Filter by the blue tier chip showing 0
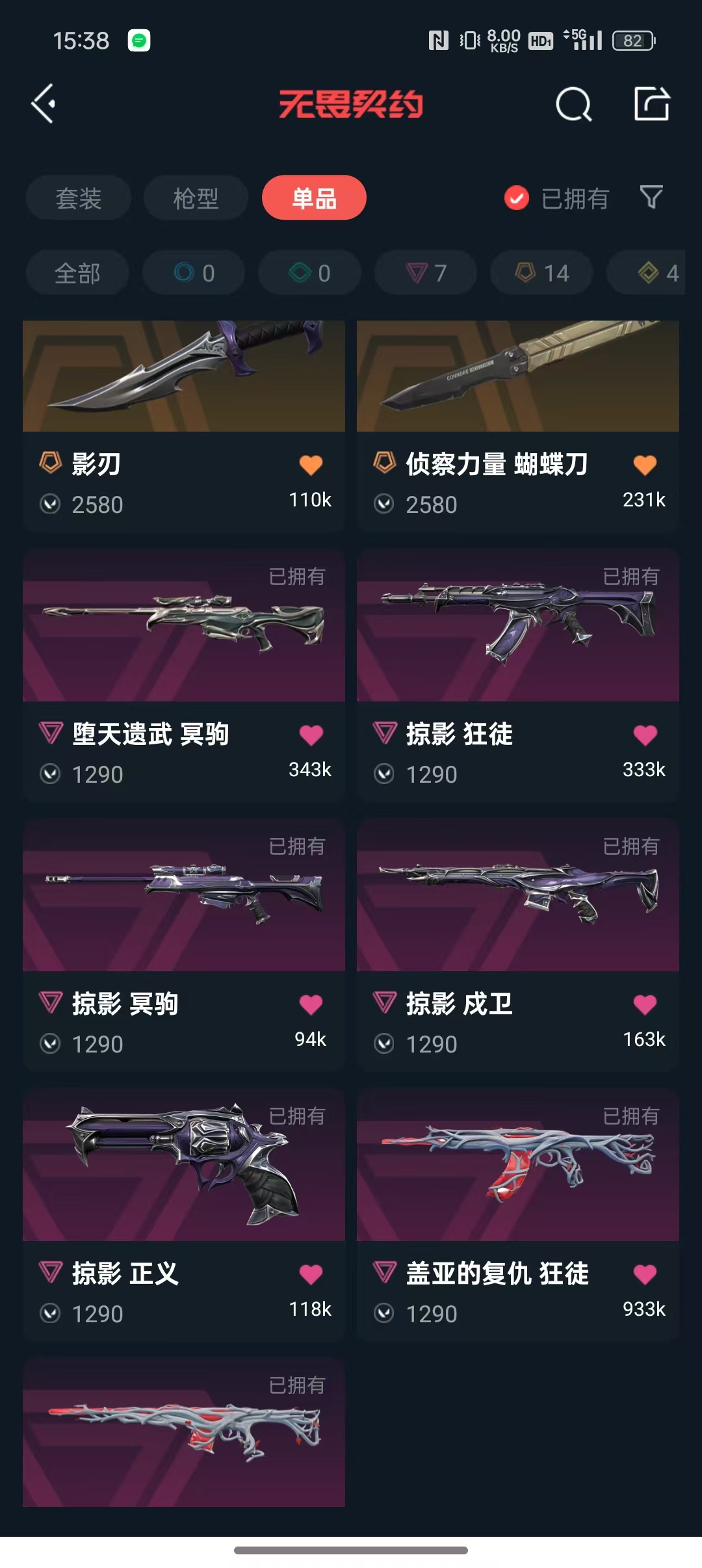 pos(194,273)
